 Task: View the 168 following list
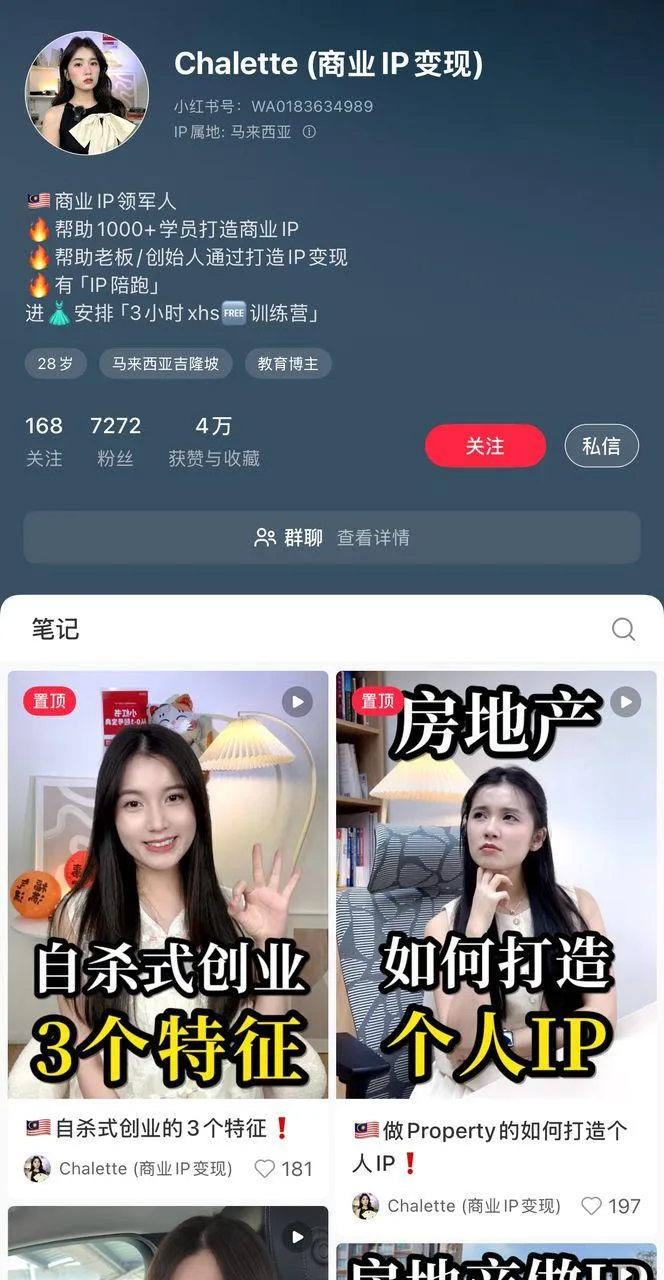[x=44, y=441]
